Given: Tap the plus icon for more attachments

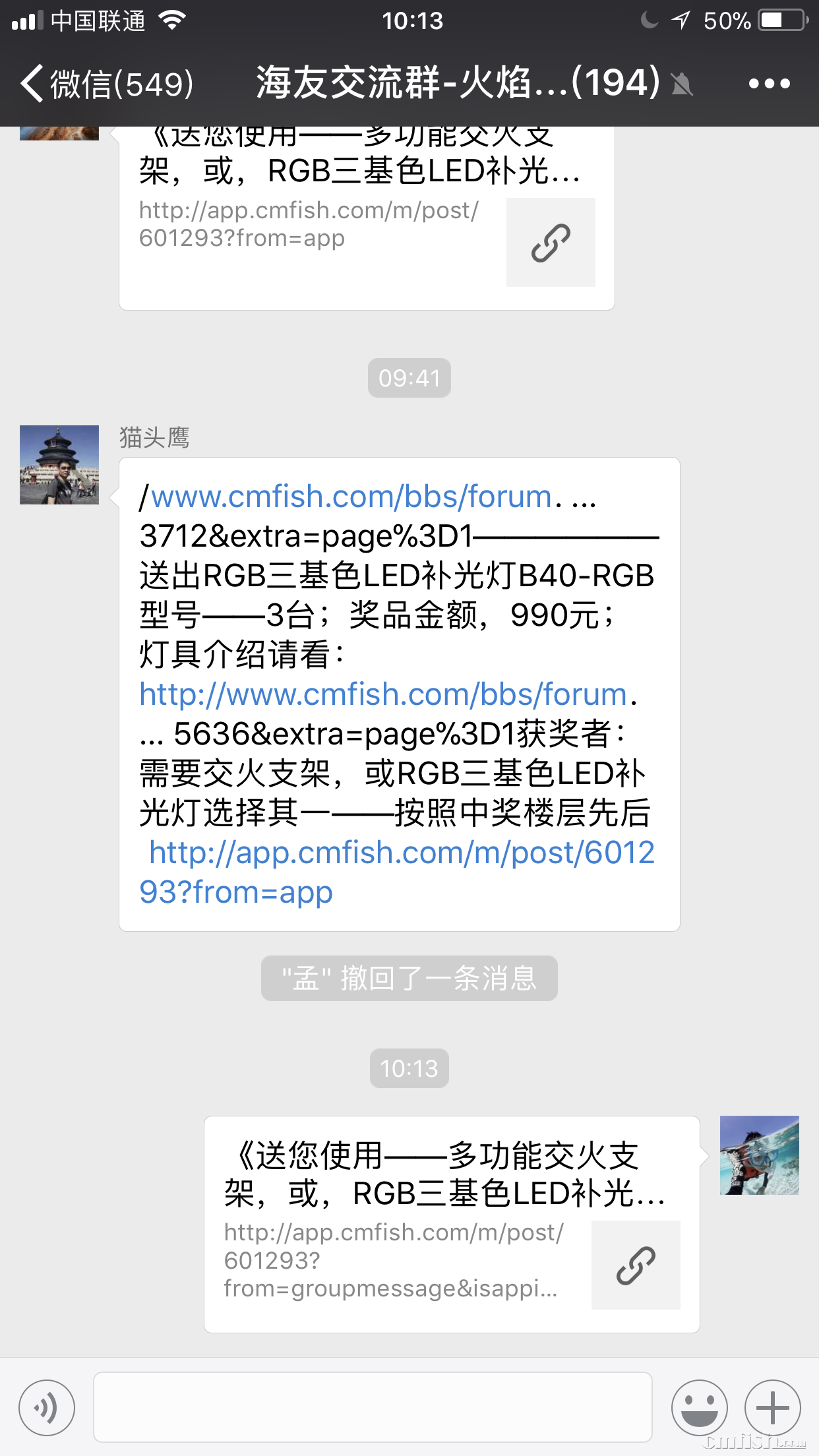Looking at the screenshot, I should coord(773,1408).
